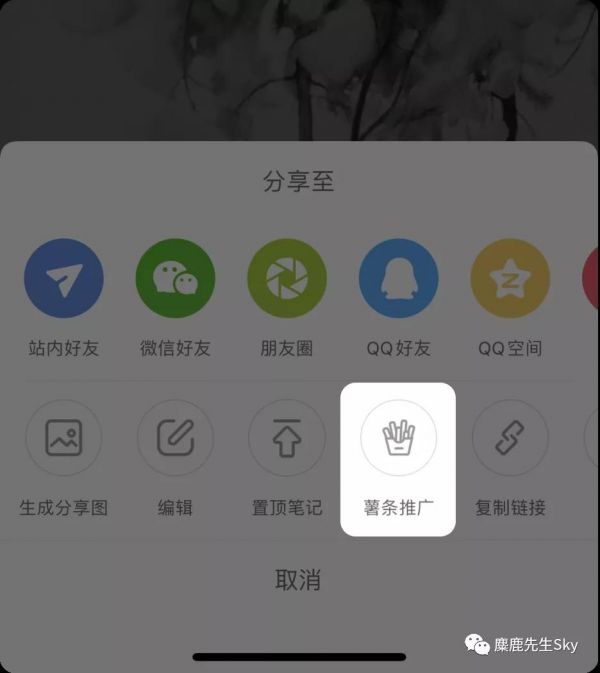Tap 生成分享图 option
The height and width of the screenshot is (673, 600).
click(x=64, y=438)
